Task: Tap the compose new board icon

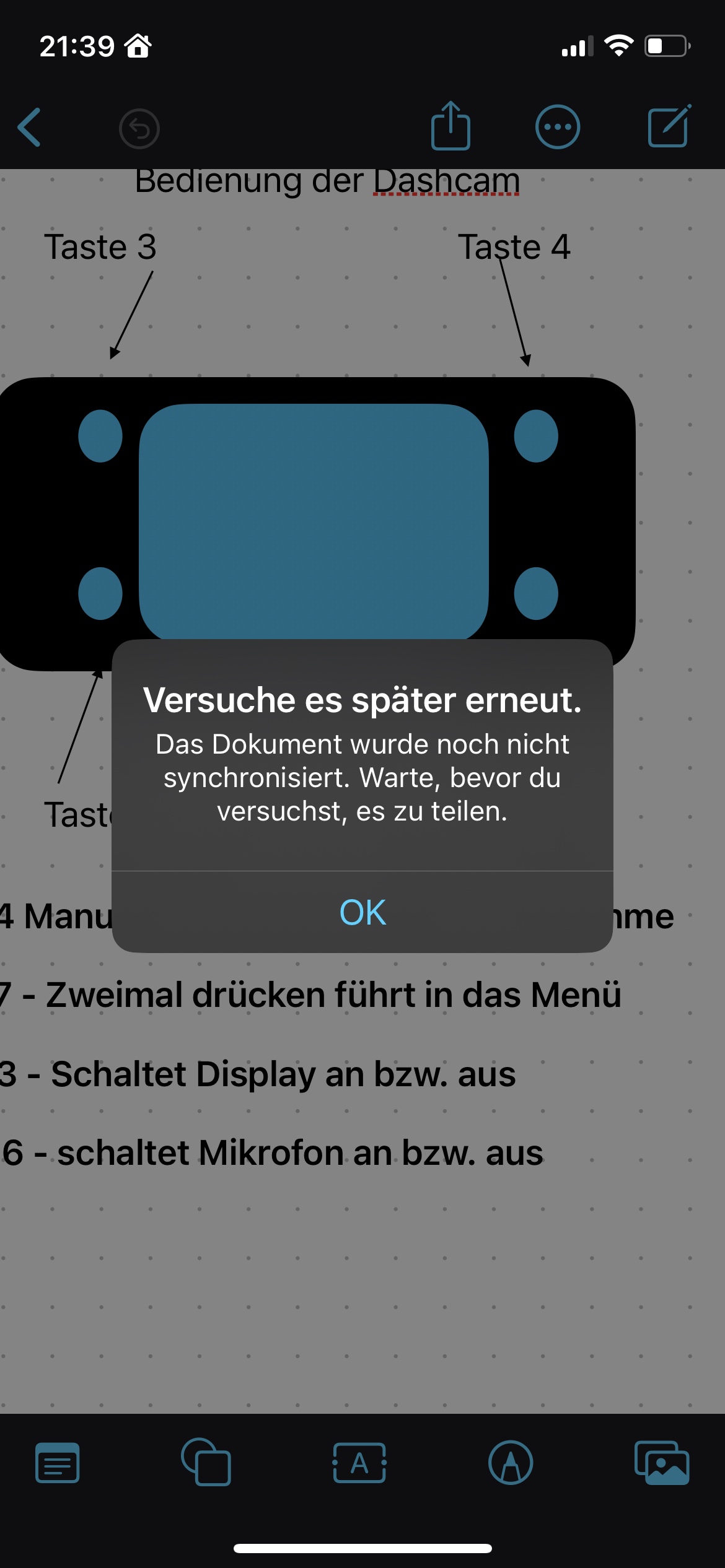Action: tap(669, 126)
